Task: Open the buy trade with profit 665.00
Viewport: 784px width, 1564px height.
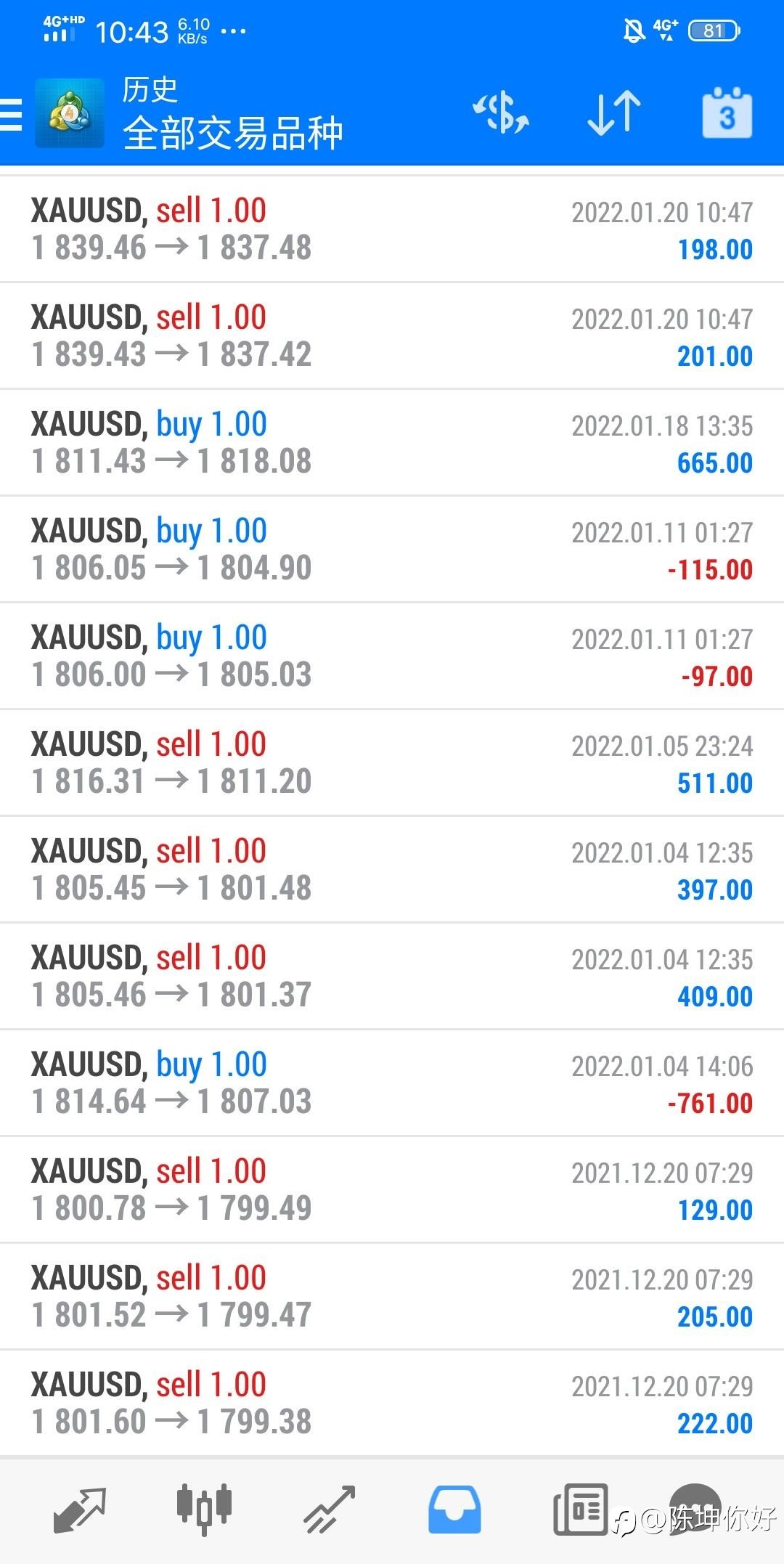Action: (x=392, y=443)
